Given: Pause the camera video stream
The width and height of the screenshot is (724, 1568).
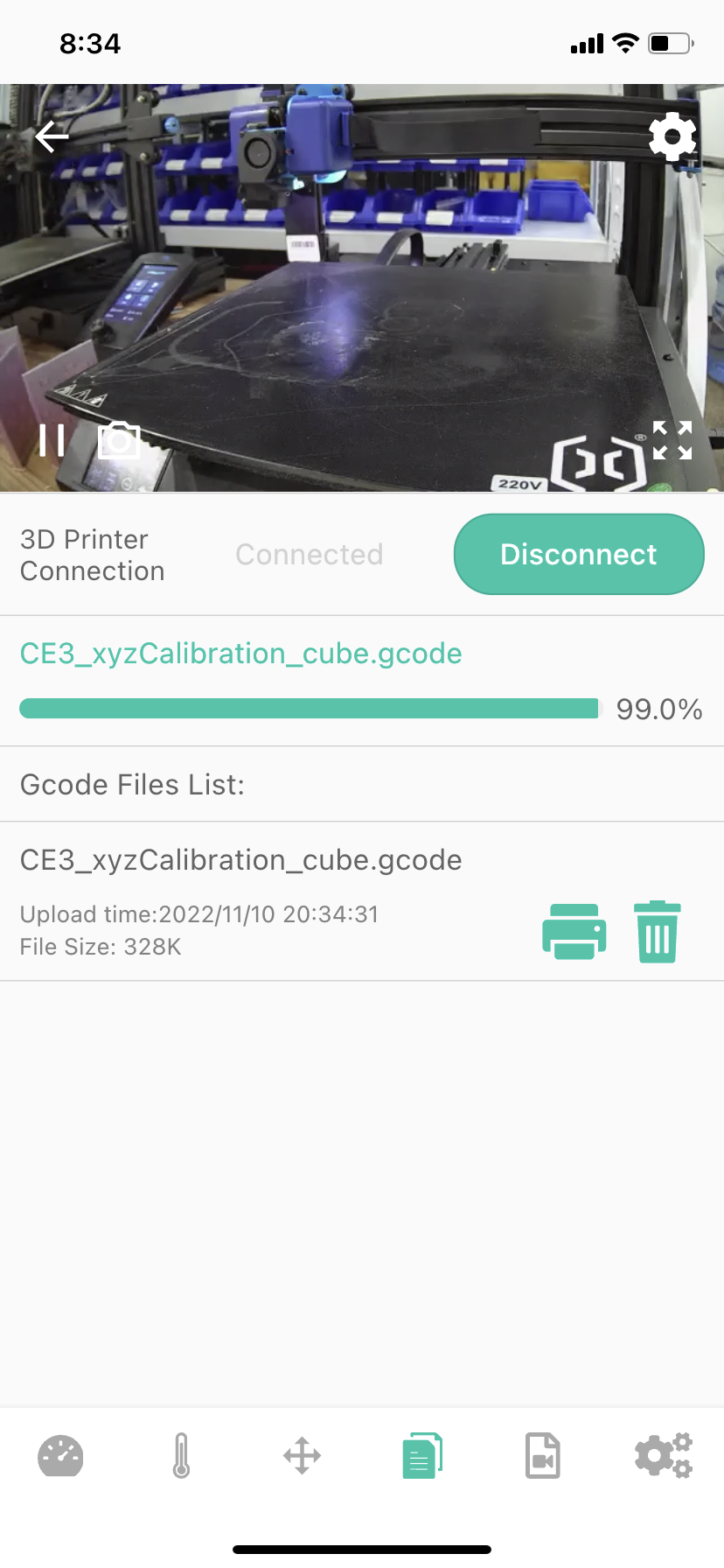Looking at the screenshot, I should pos(52,441).
